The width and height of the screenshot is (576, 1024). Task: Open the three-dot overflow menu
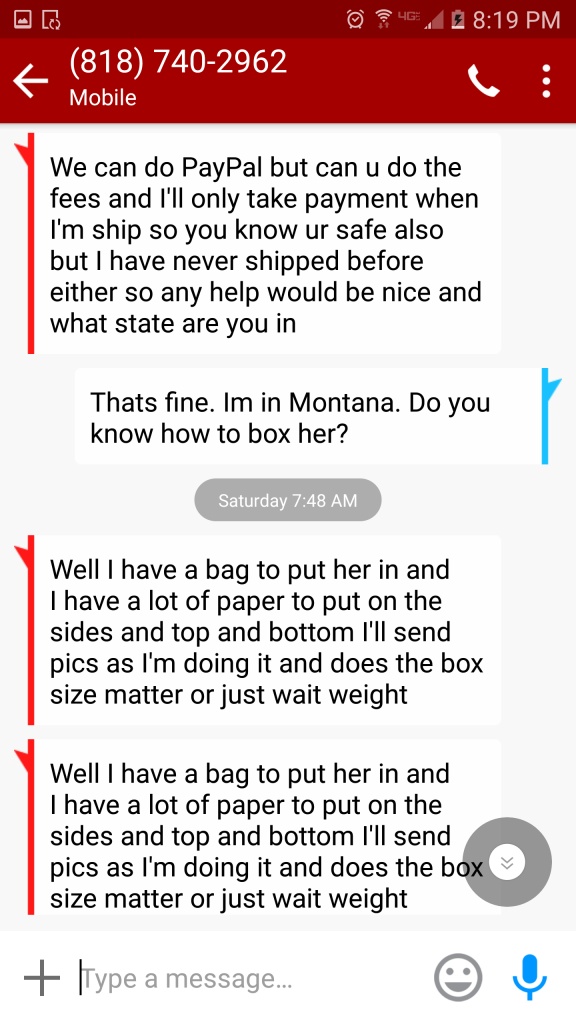click(546, 81)
